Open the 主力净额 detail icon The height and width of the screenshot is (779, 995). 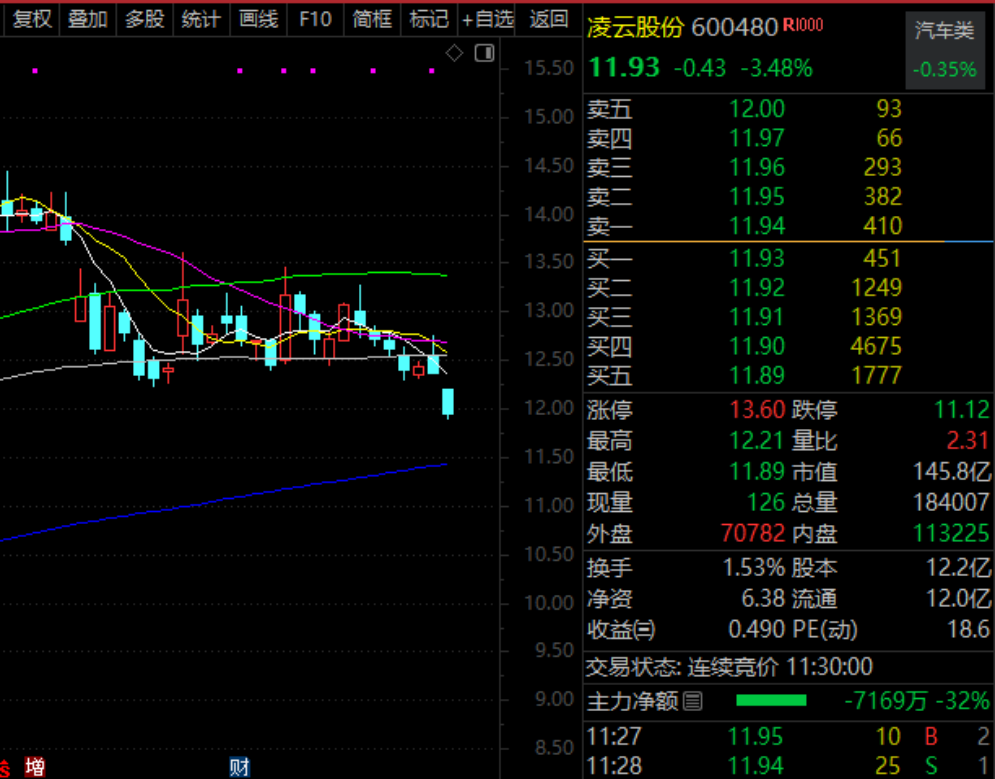[x=694, y=702]
